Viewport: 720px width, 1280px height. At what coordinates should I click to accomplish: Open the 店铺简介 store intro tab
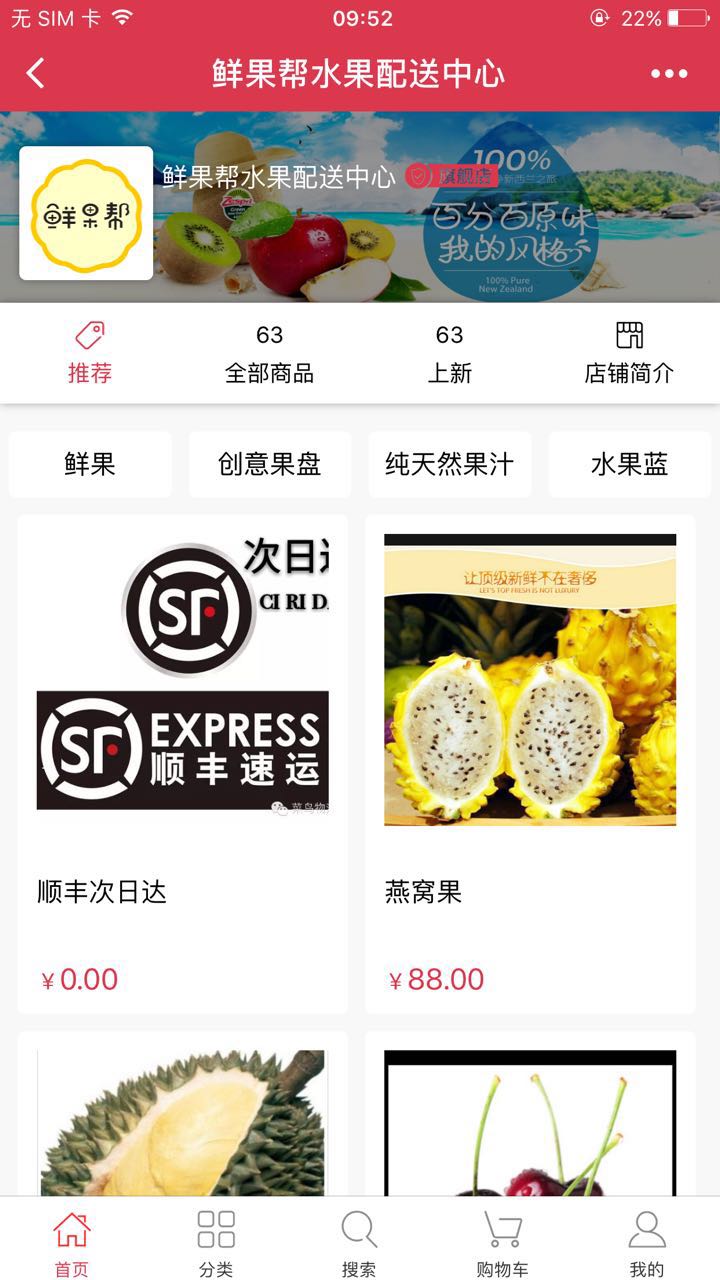point(629,354)
